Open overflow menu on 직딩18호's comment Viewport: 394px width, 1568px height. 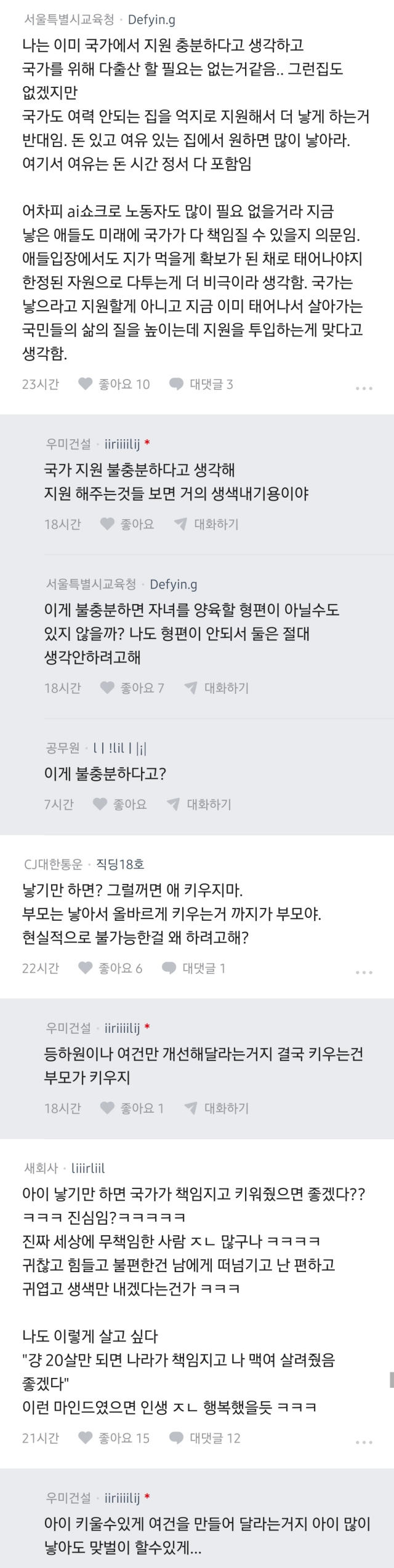click(x=364, y=972)
